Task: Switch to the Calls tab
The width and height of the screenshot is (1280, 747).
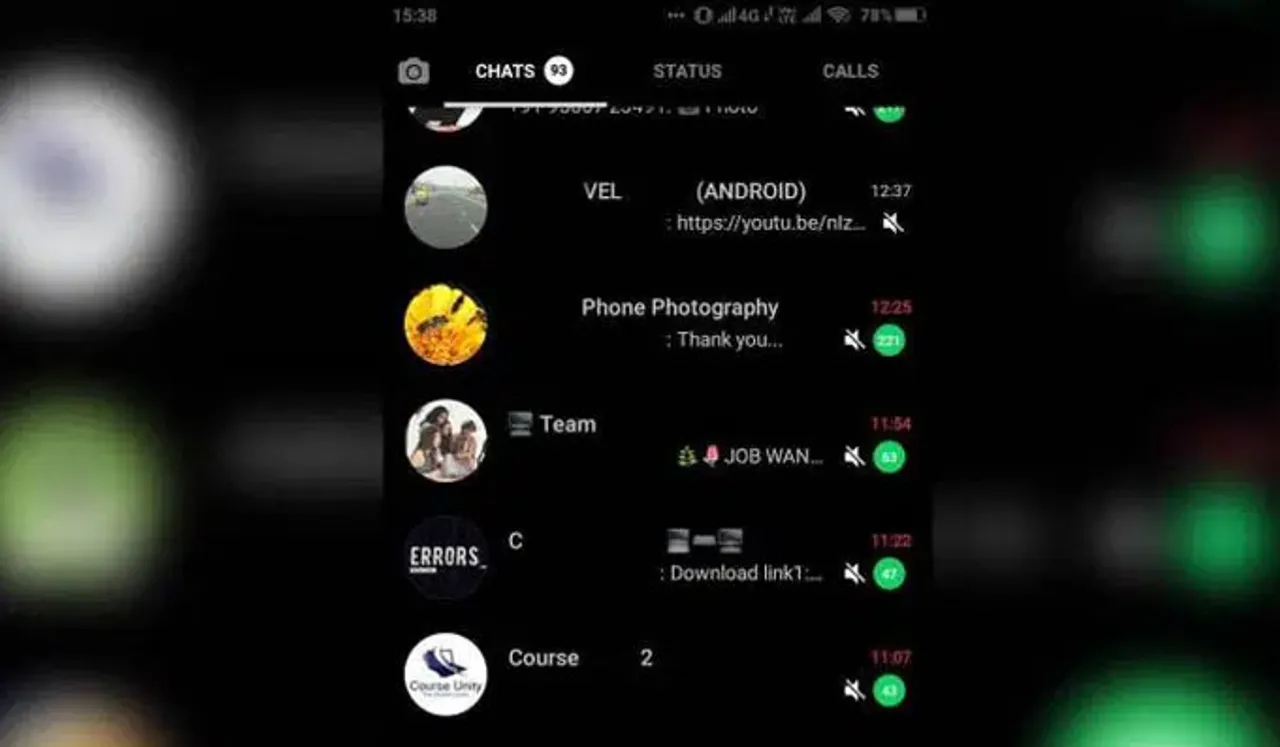Action: click(x=850, y=72)
